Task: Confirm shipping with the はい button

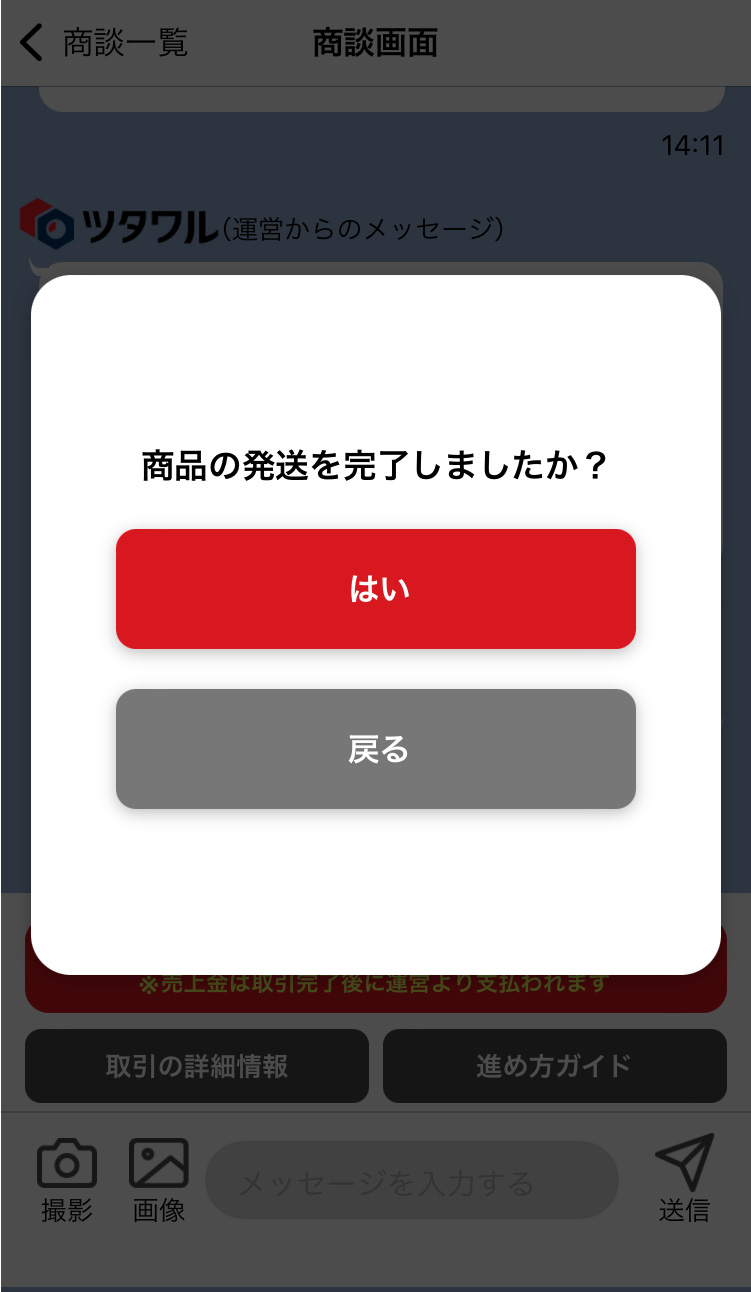Action: (x=375, y=589)
